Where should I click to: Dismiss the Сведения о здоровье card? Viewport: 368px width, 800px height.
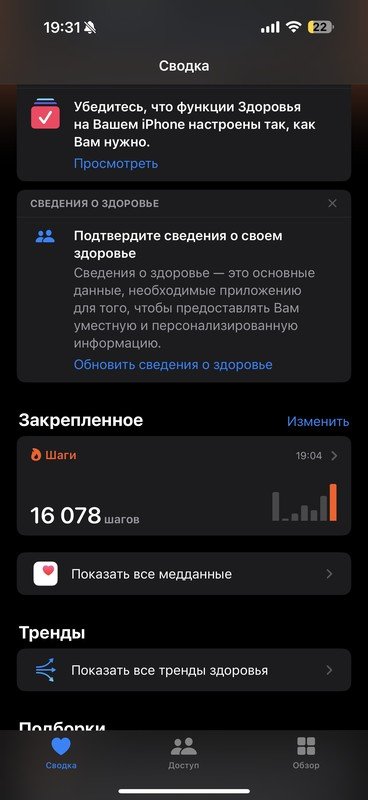pos(332,204)
